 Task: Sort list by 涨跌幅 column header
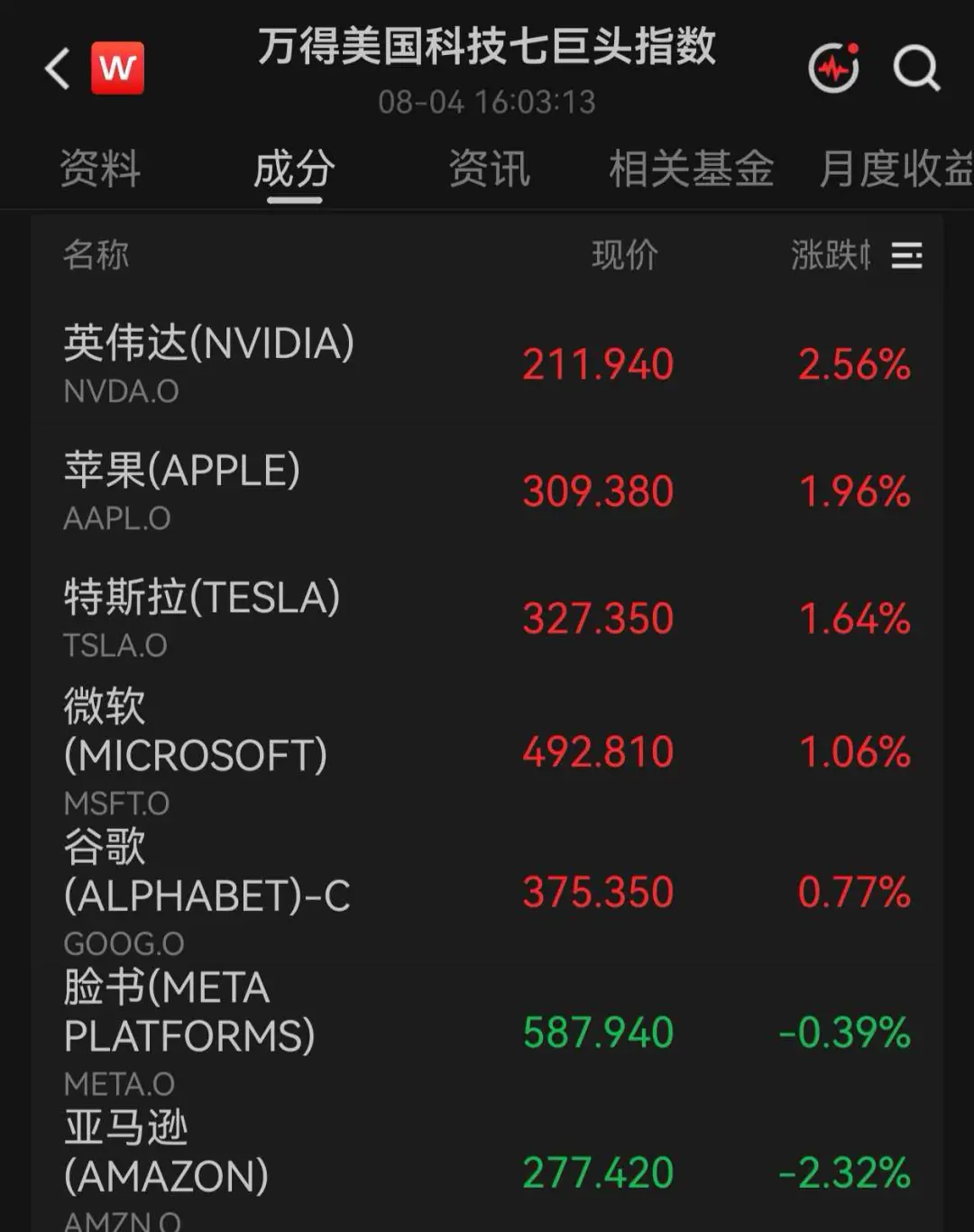click(831, 255)
